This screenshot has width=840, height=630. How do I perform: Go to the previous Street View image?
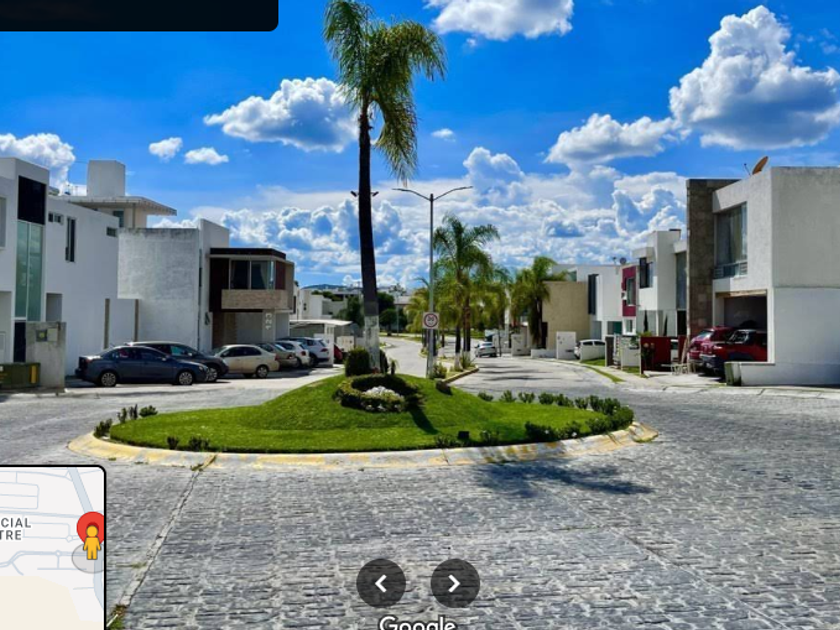point(381,583)
